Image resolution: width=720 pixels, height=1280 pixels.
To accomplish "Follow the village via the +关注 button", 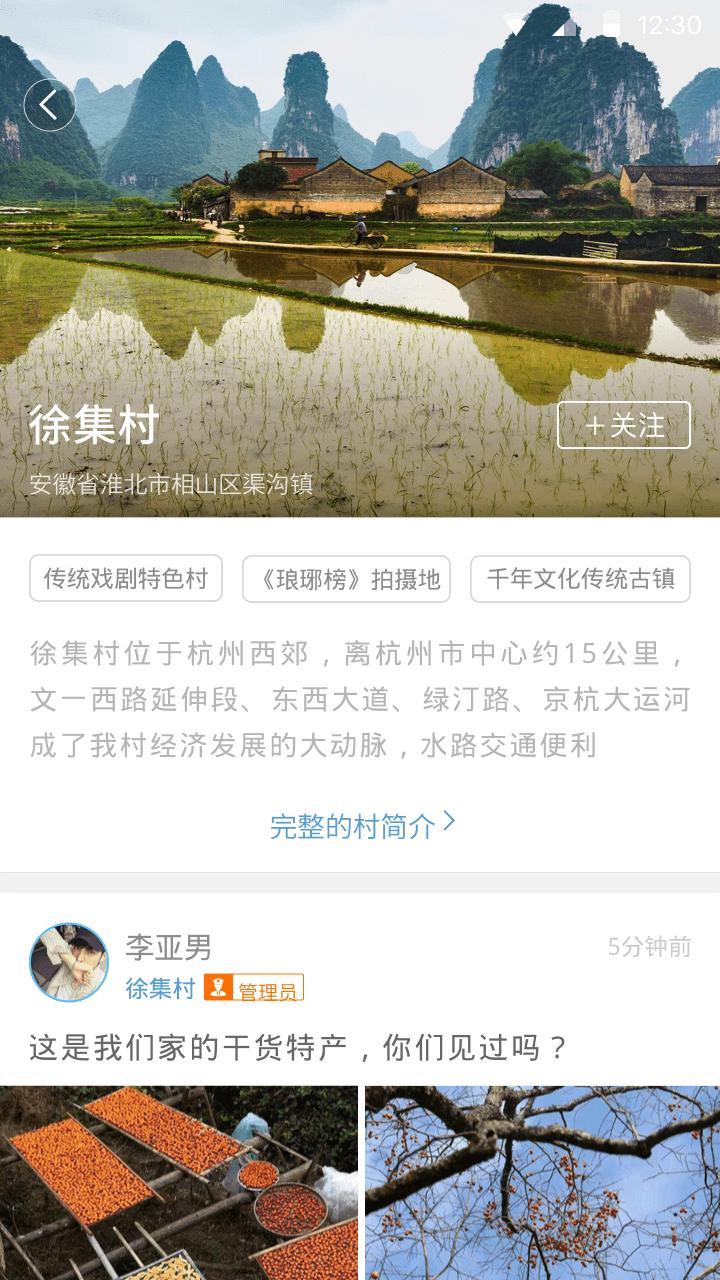I will [x=622, y=425].
